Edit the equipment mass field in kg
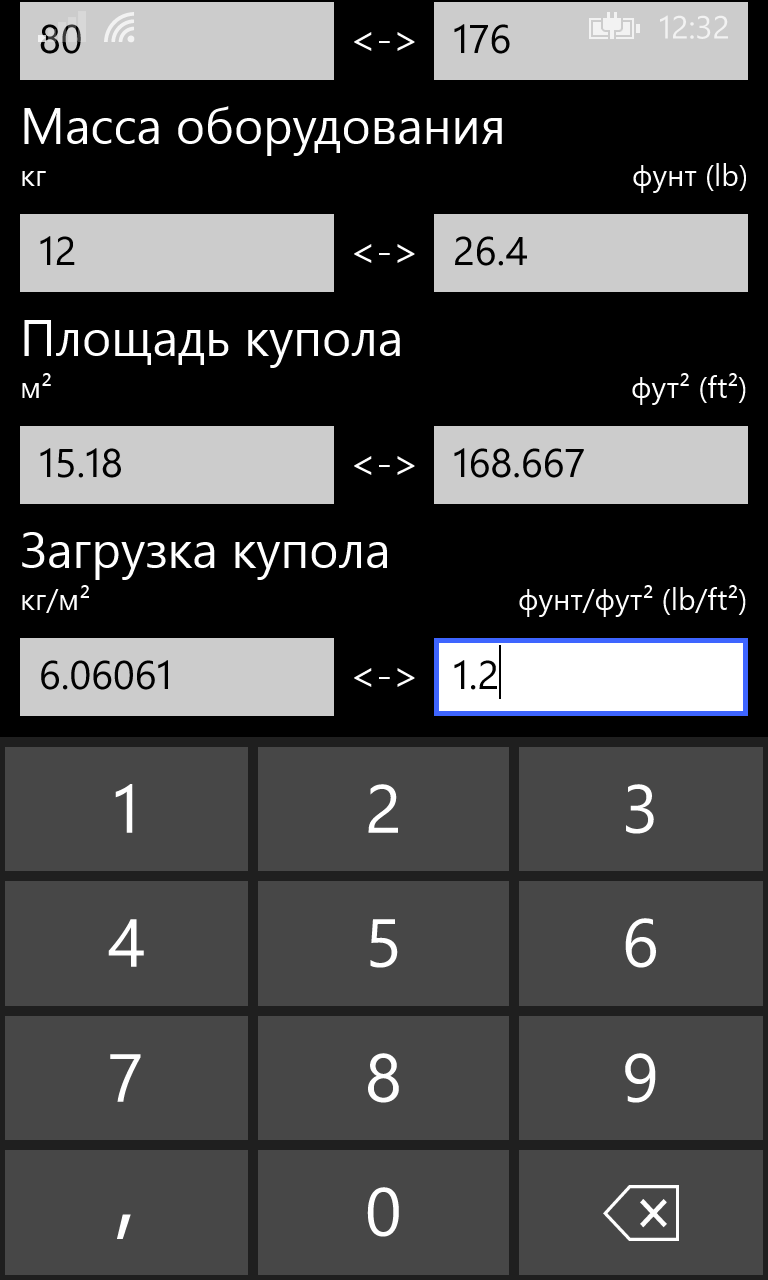Image resolution: width=768 pixels, height=1280 pixels. point(177,253)
